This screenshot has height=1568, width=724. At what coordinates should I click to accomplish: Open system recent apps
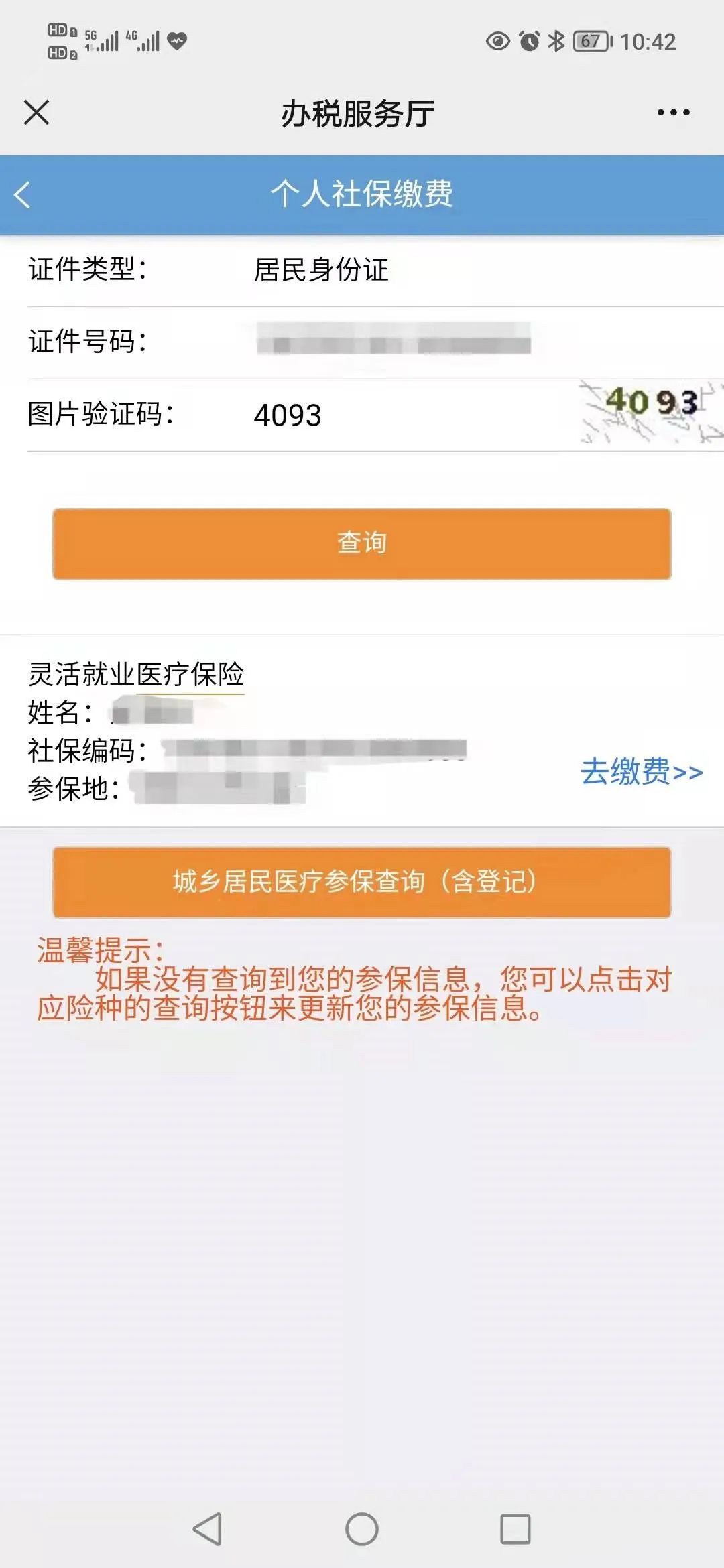[x=516, y=1529]
